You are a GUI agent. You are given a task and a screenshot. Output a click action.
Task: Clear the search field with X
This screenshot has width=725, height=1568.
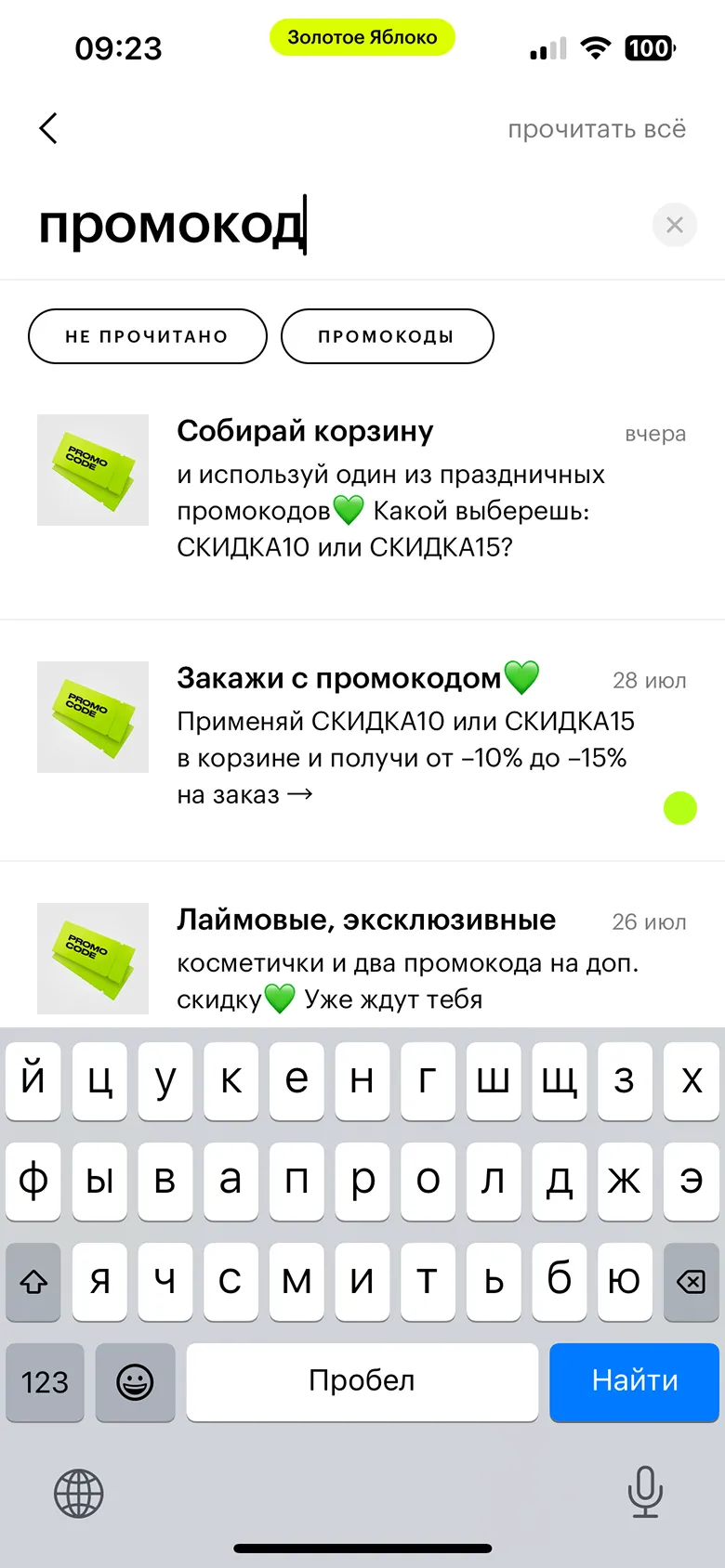[x=675, y=225]
